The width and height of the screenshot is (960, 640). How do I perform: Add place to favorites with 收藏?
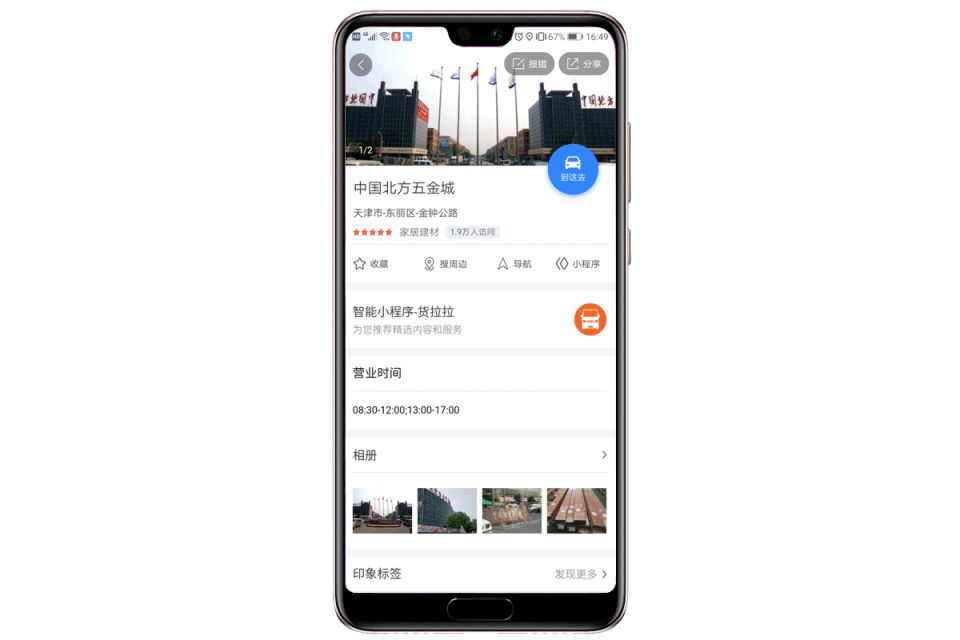coord(370,264)
